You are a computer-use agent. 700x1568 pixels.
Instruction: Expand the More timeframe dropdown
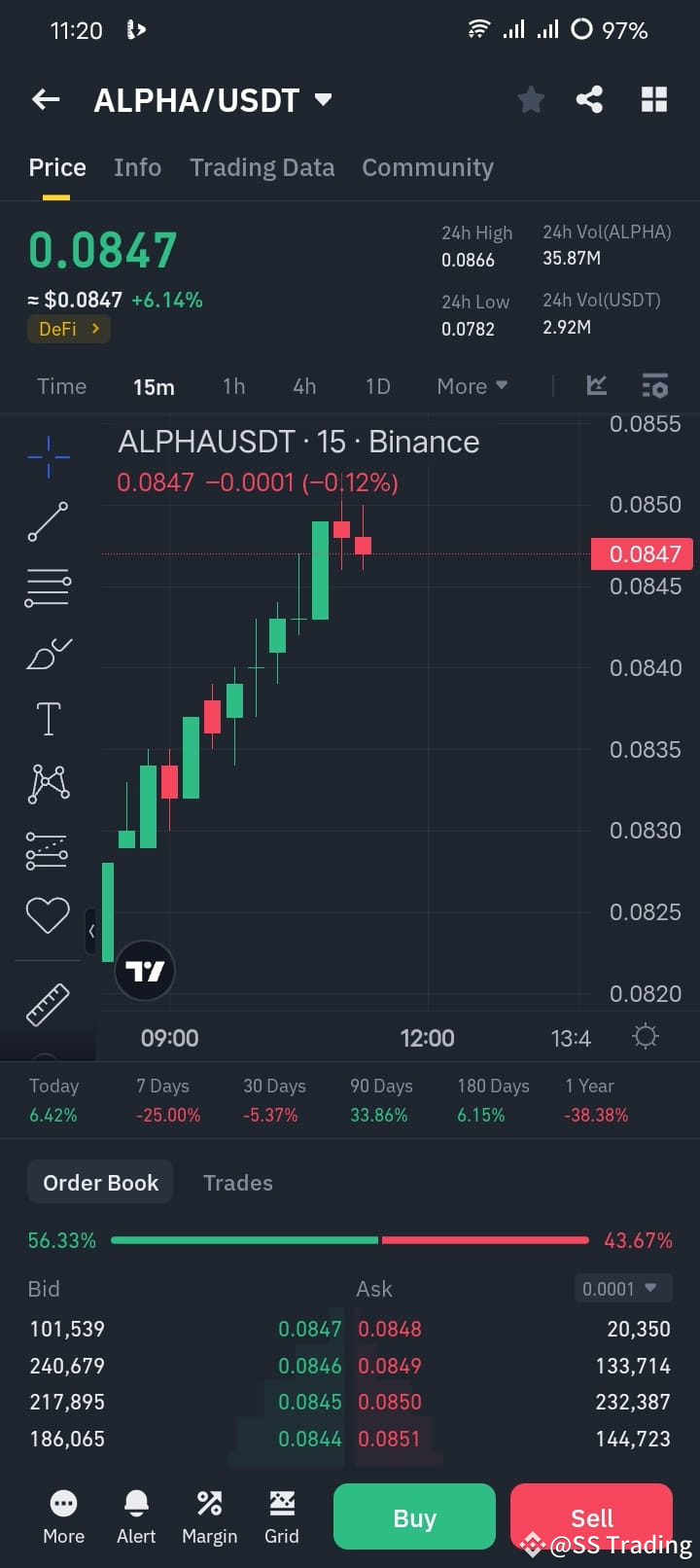472,386
